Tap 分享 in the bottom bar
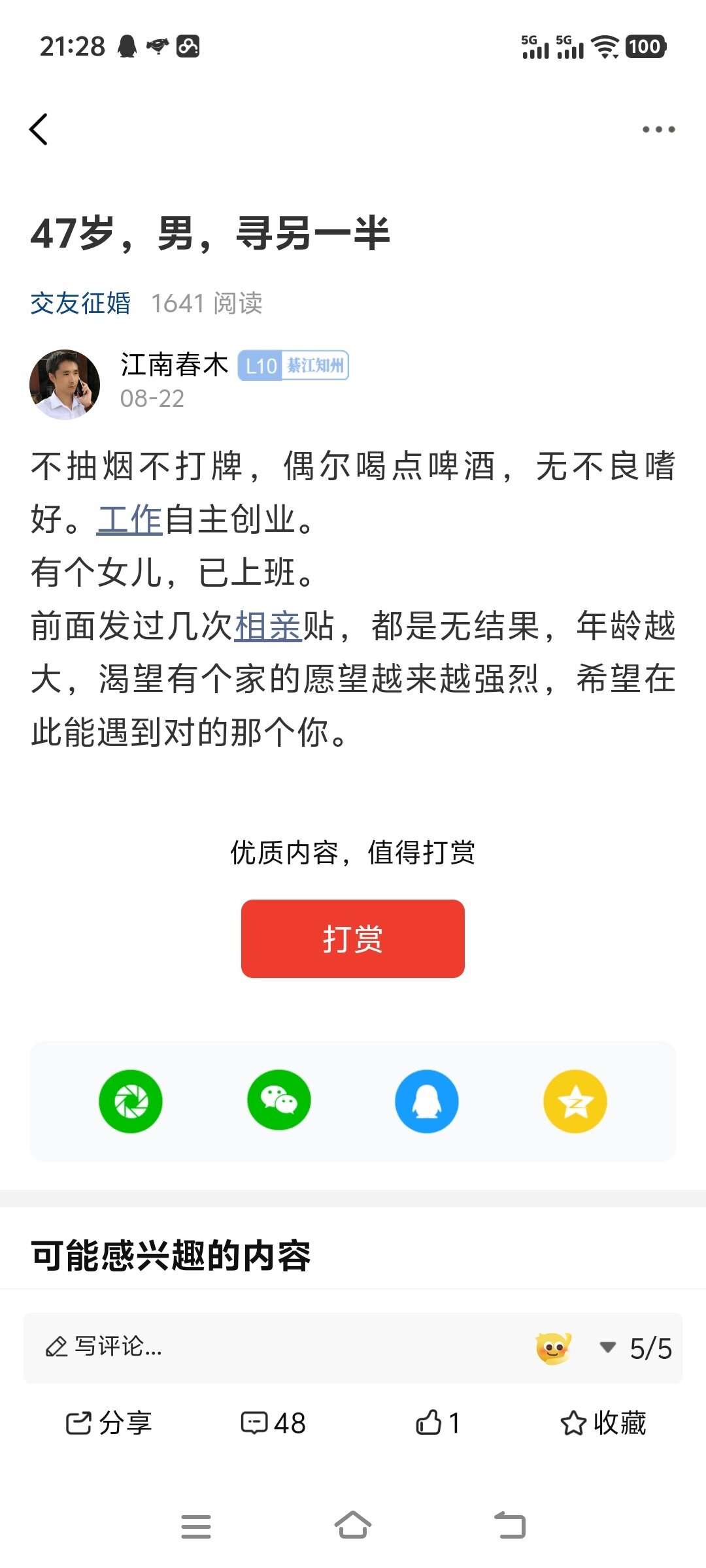 [x=109, y=1423]
